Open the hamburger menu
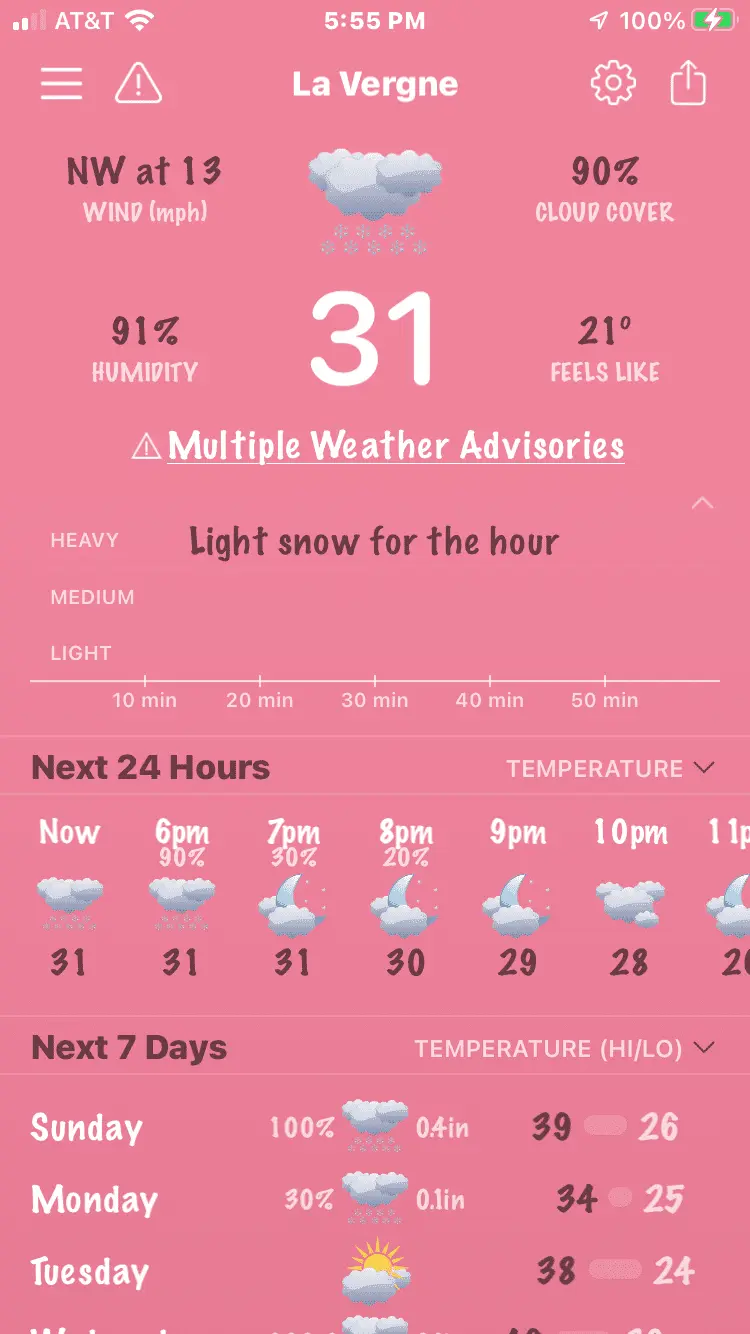This screenshot has height=1334, width=750. point(61,84)
